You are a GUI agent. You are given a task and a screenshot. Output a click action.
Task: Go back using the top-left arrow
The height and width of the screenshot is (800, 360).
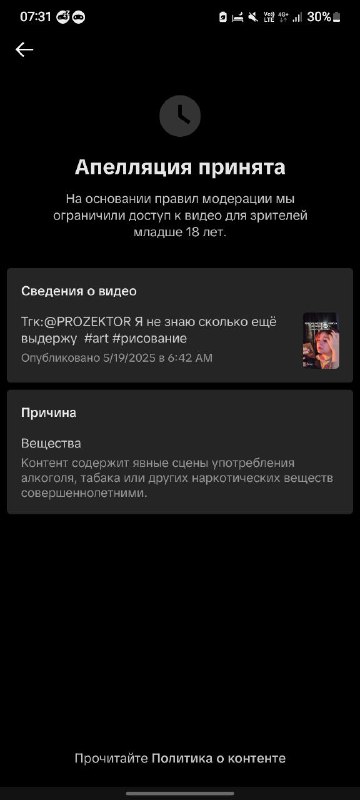[x=24, y=49]
